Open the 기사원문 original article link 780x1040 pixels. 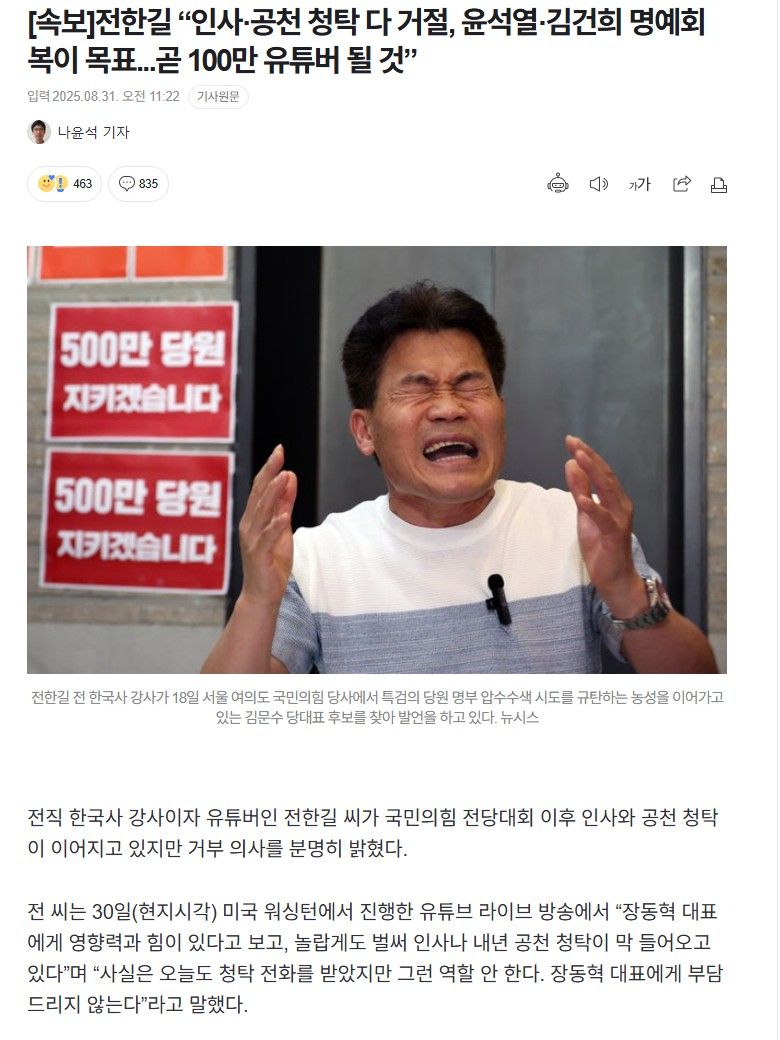click(x=217, y=97)
